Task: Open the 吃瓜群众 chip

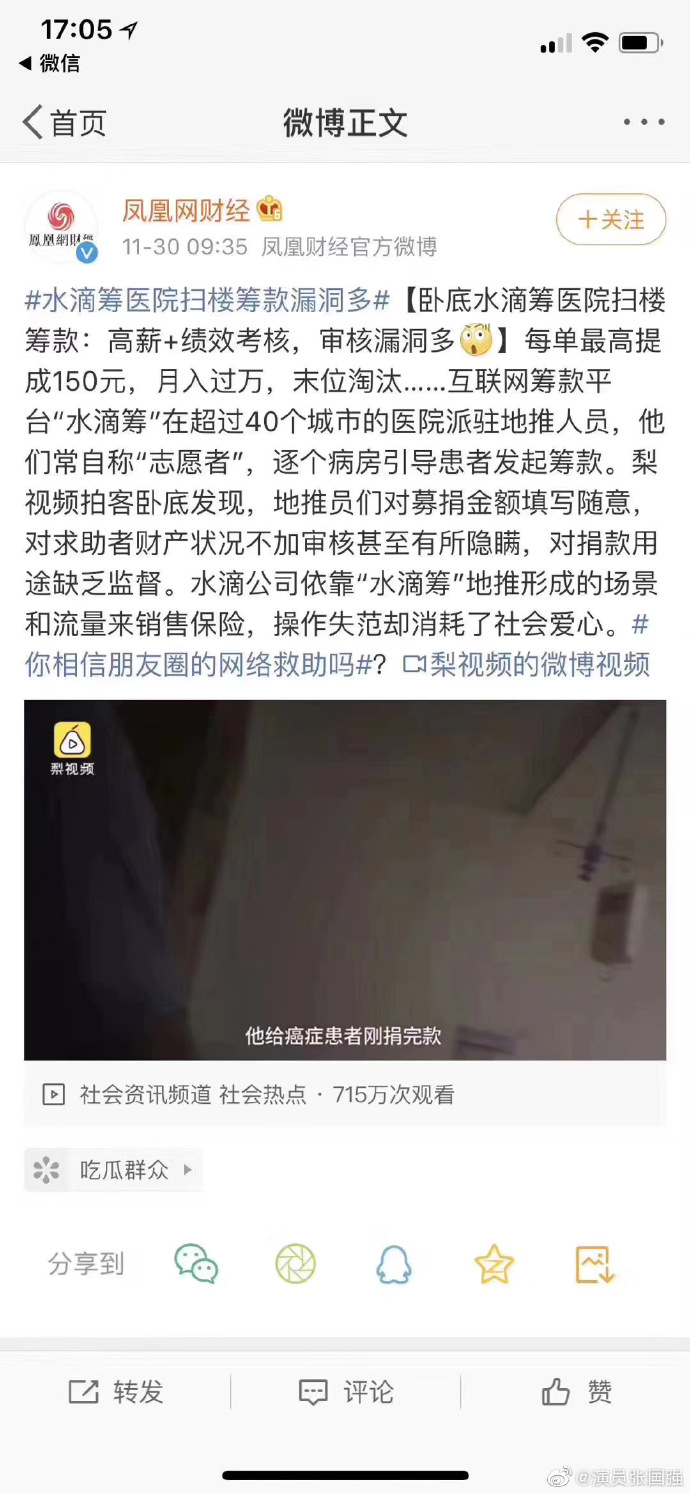Action: [113, 1170]
